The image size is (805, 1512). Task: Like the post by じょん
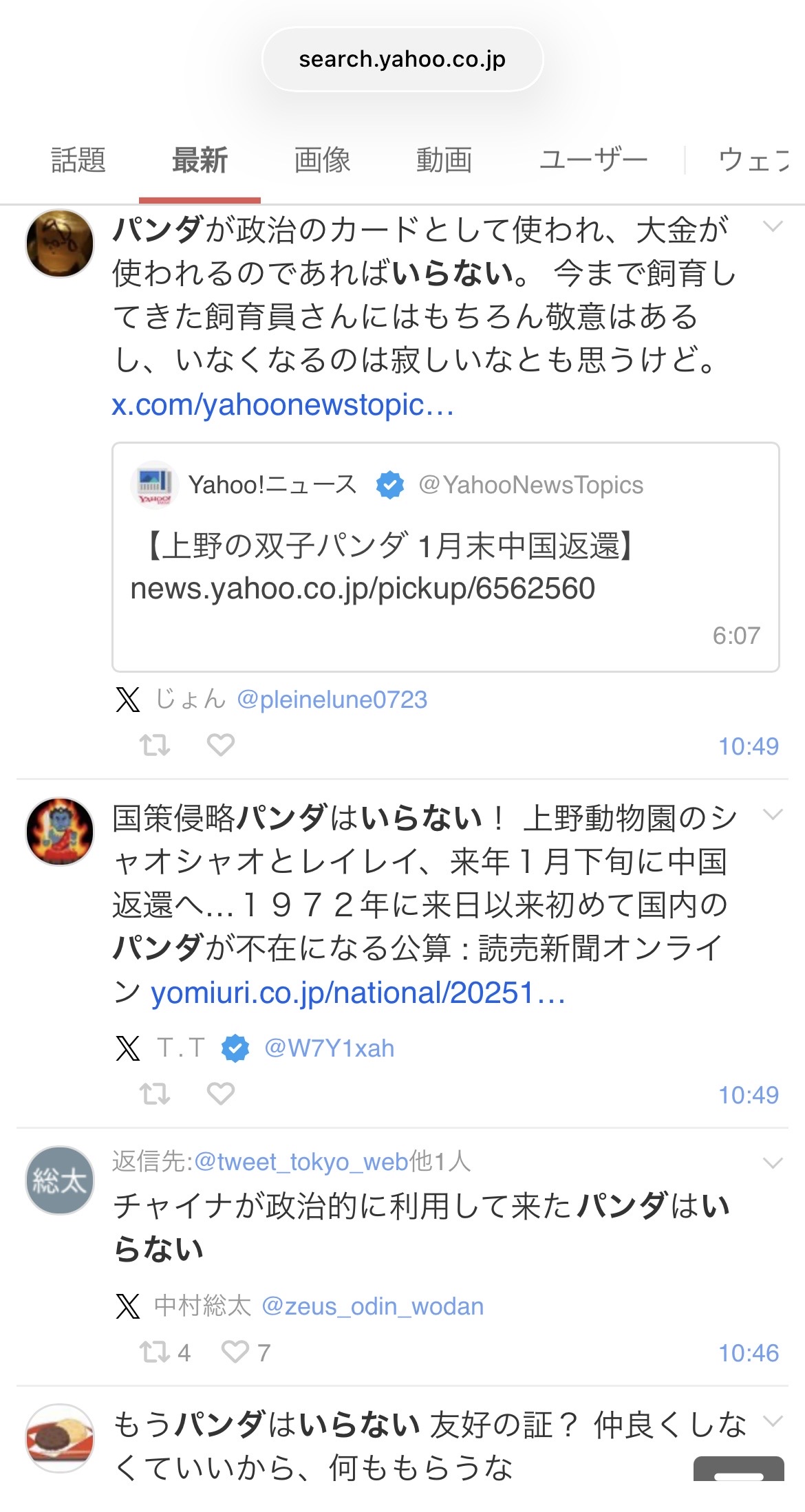click(221, 745)
